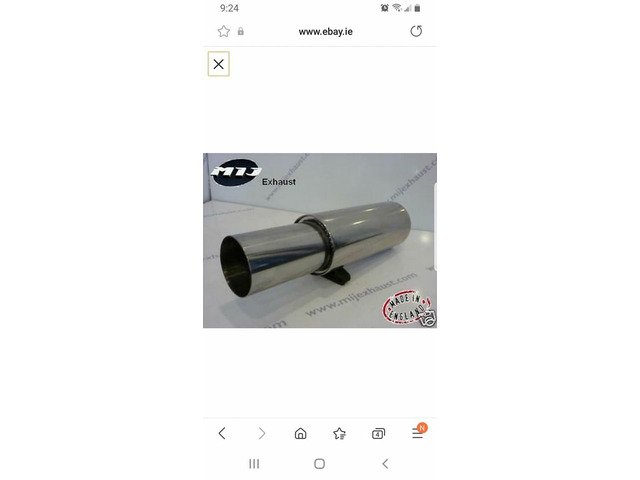View the open tabs

(x=378, y=433)
